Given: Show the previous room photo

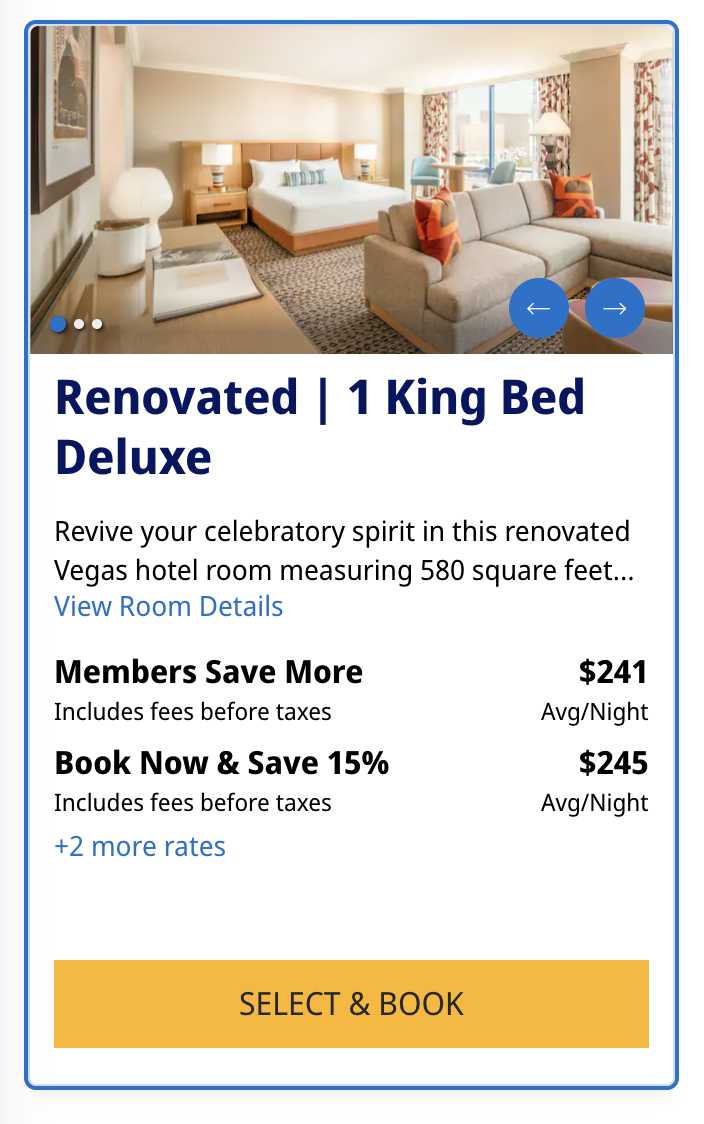Looking at the screenshot, I should pos(538,308).
